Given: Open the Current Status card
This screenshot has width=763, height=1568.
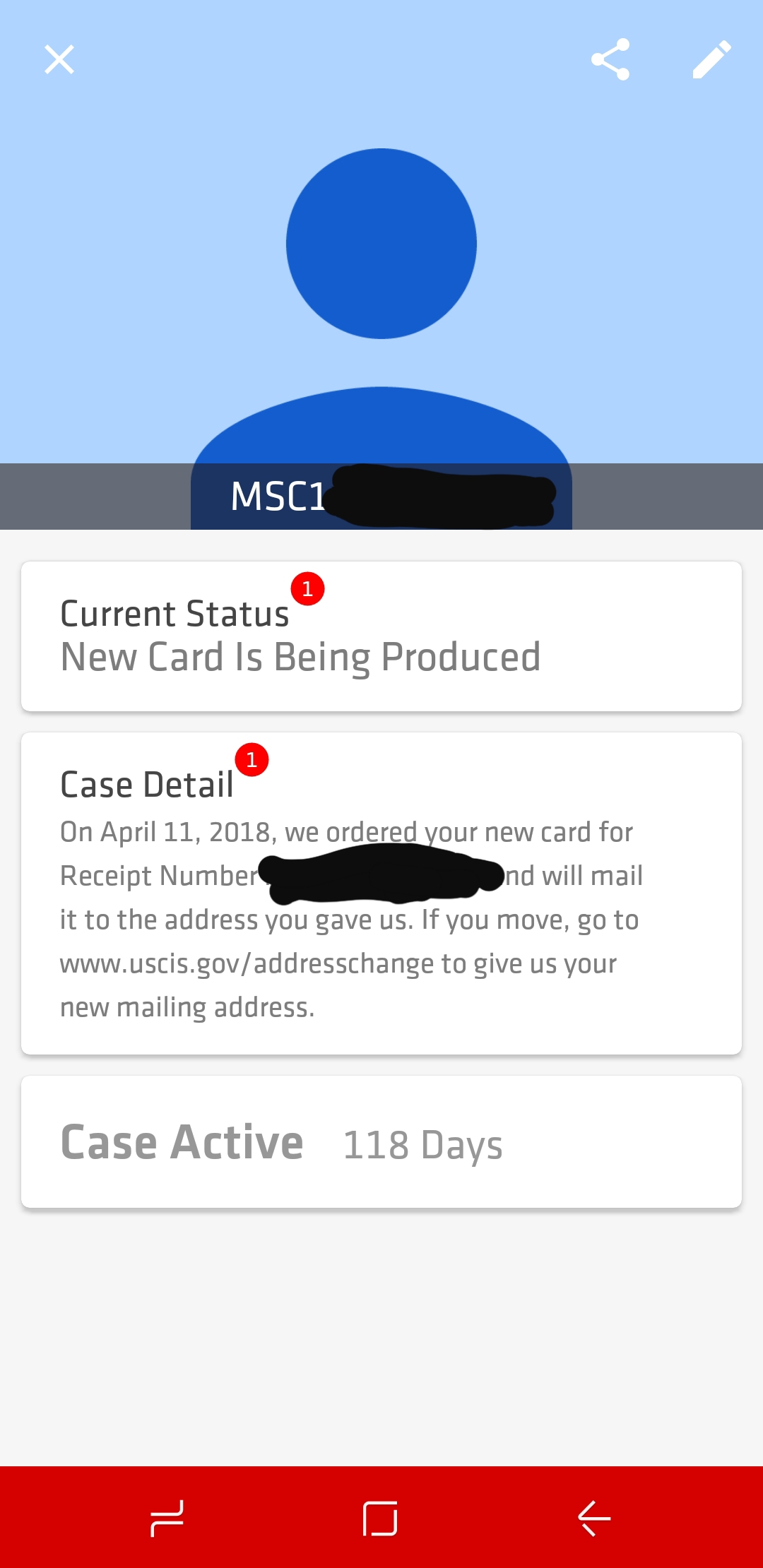Looking at the screenshot, I should tap(381, 636).
